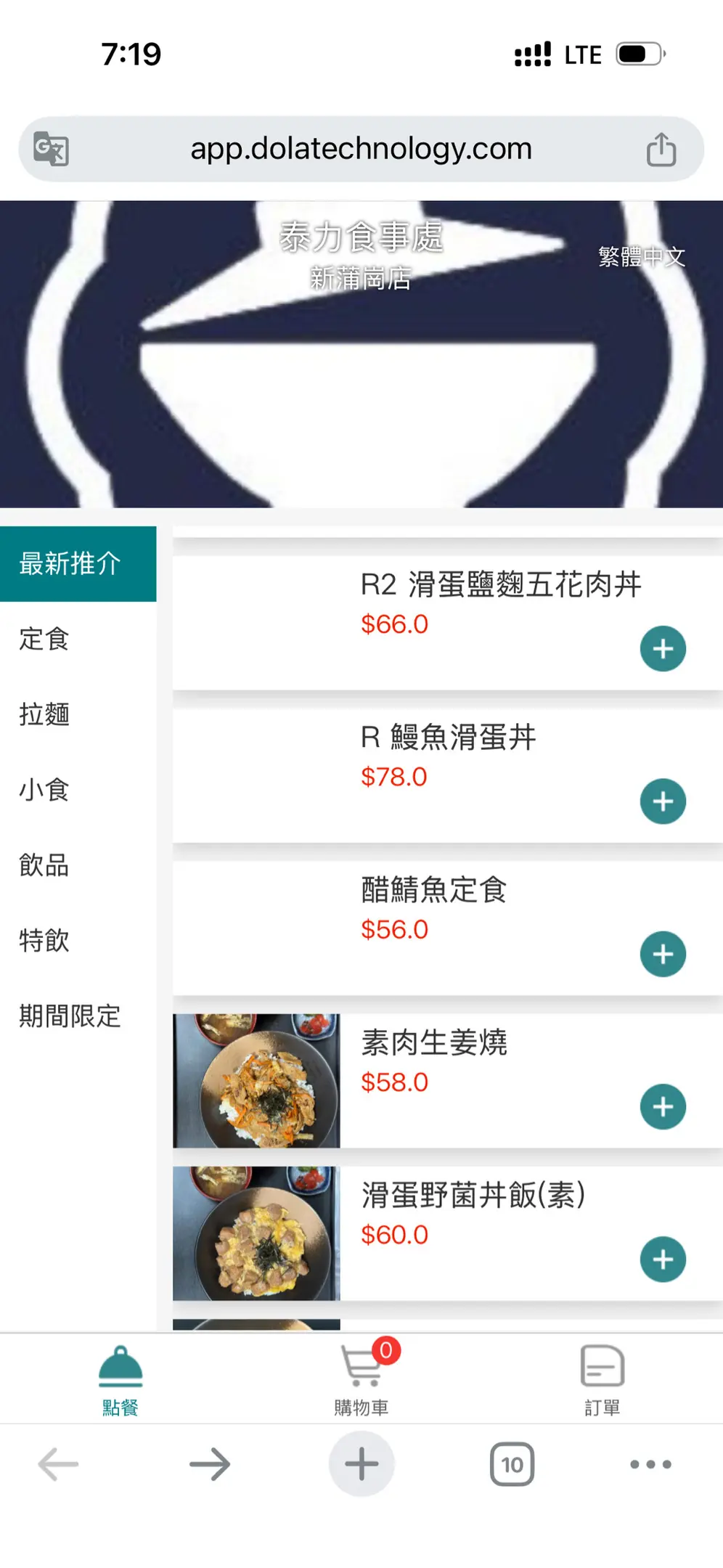Screen dimensions: 723x1568
Task: Add R2 滑蛋鹽麴五花肉丼 to cart
Action: coord(662,648)
